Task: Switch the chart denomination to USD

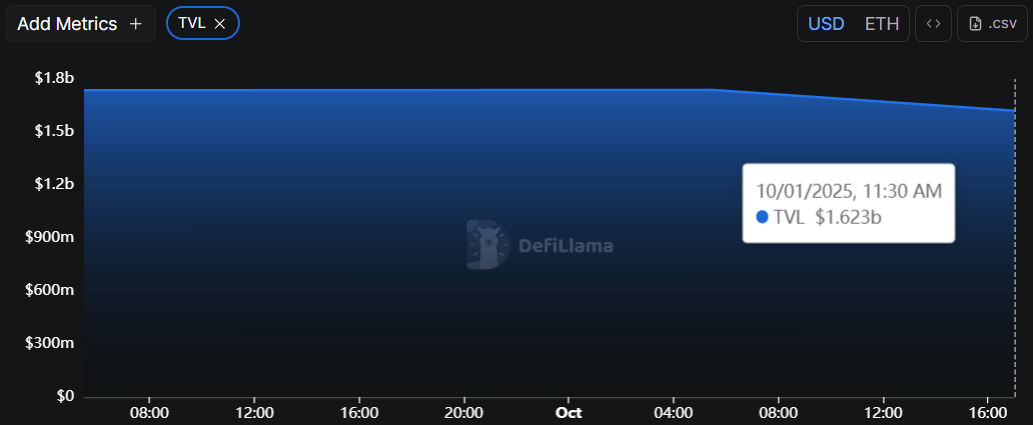Action: click(826, 24)
